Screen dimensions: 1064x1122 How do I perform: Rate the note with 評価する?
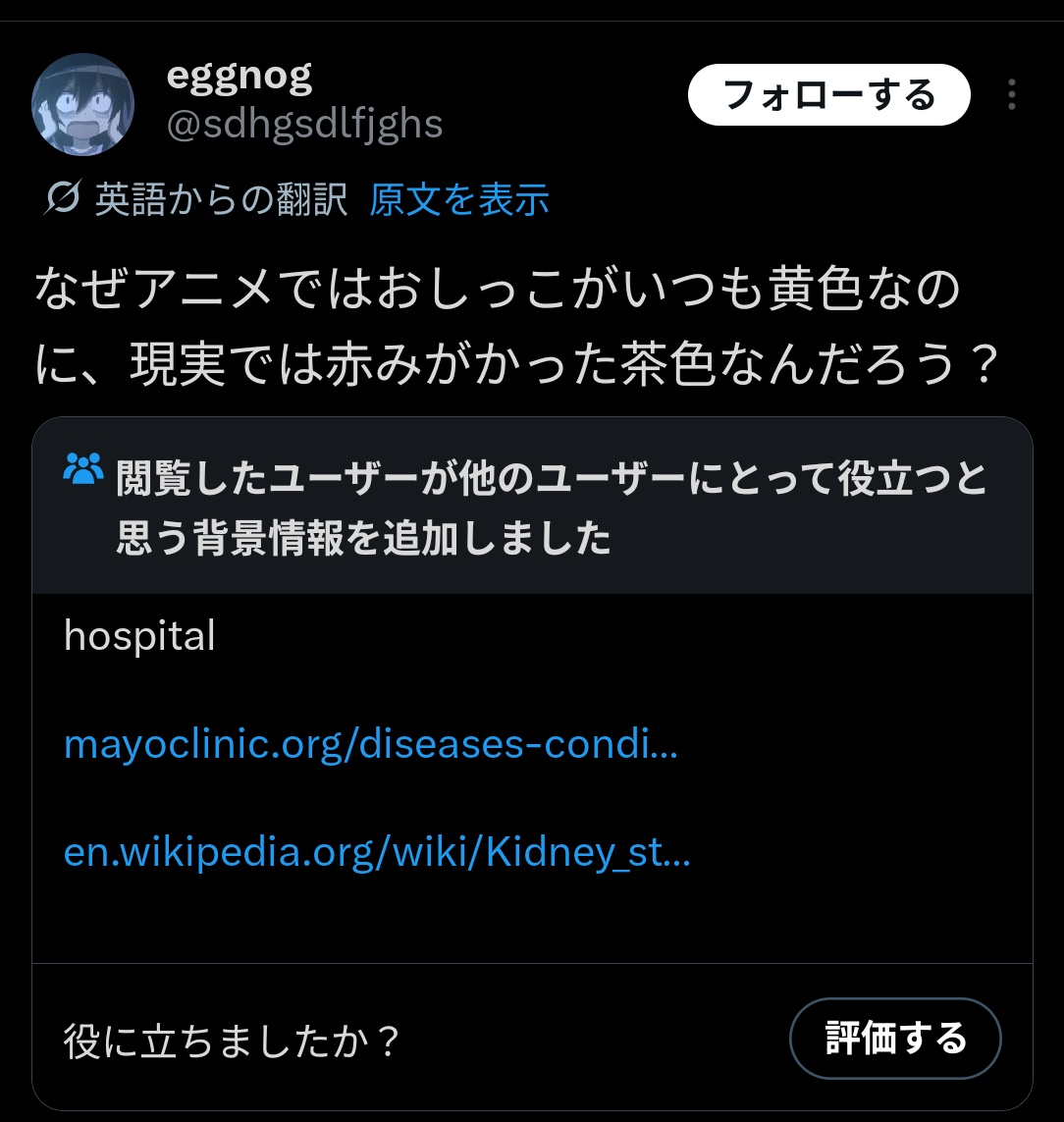(895, 1039)
